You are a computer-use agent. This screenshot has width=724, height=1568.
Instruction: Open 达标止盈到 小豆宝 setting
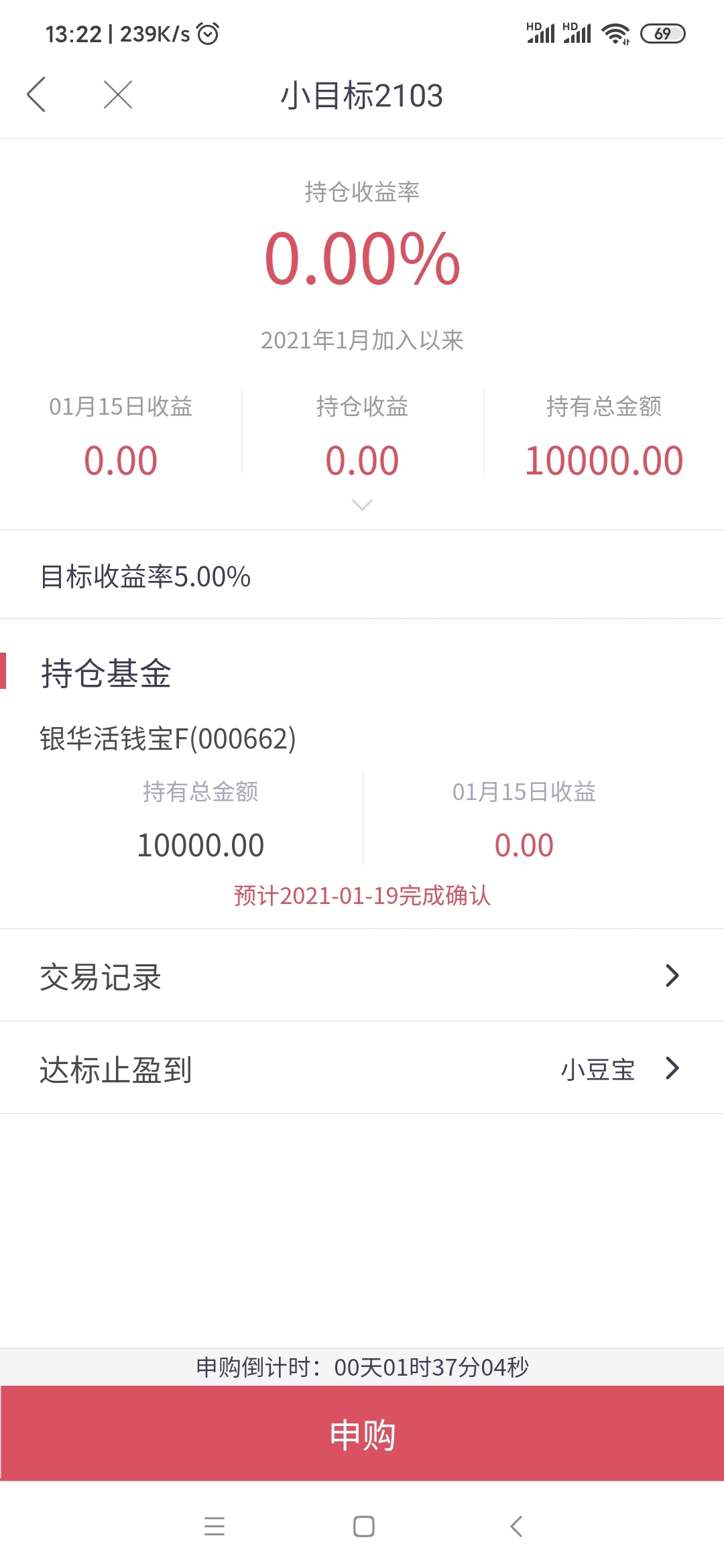(x=362, y=1068)
